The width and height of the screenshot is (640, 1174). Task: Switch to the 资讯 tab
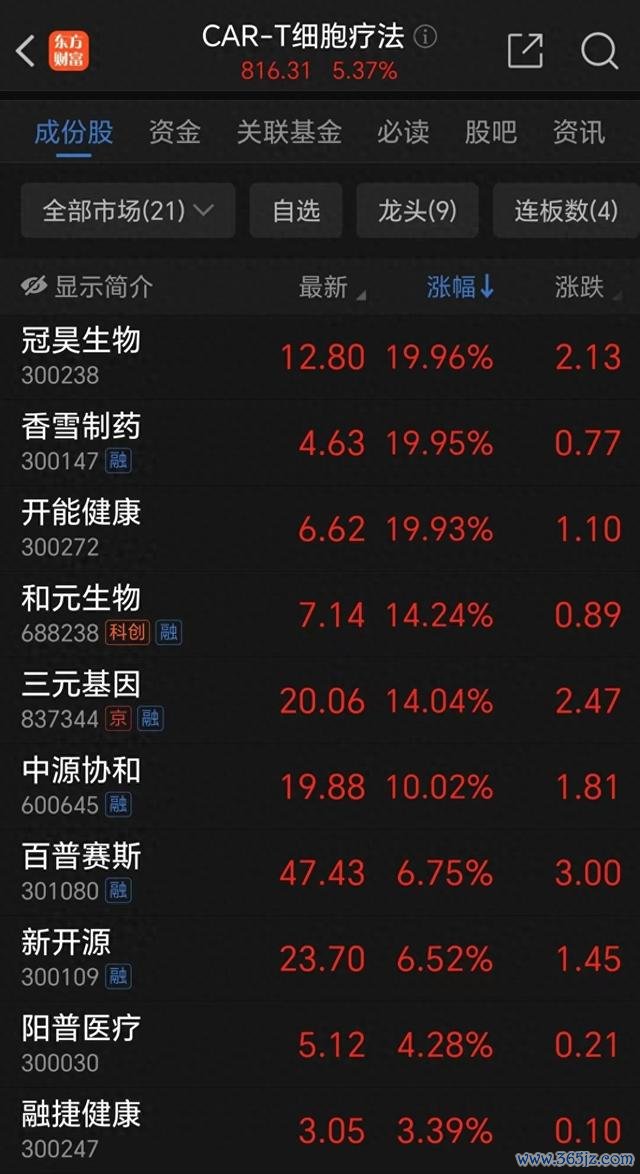[x=579, y=133]
